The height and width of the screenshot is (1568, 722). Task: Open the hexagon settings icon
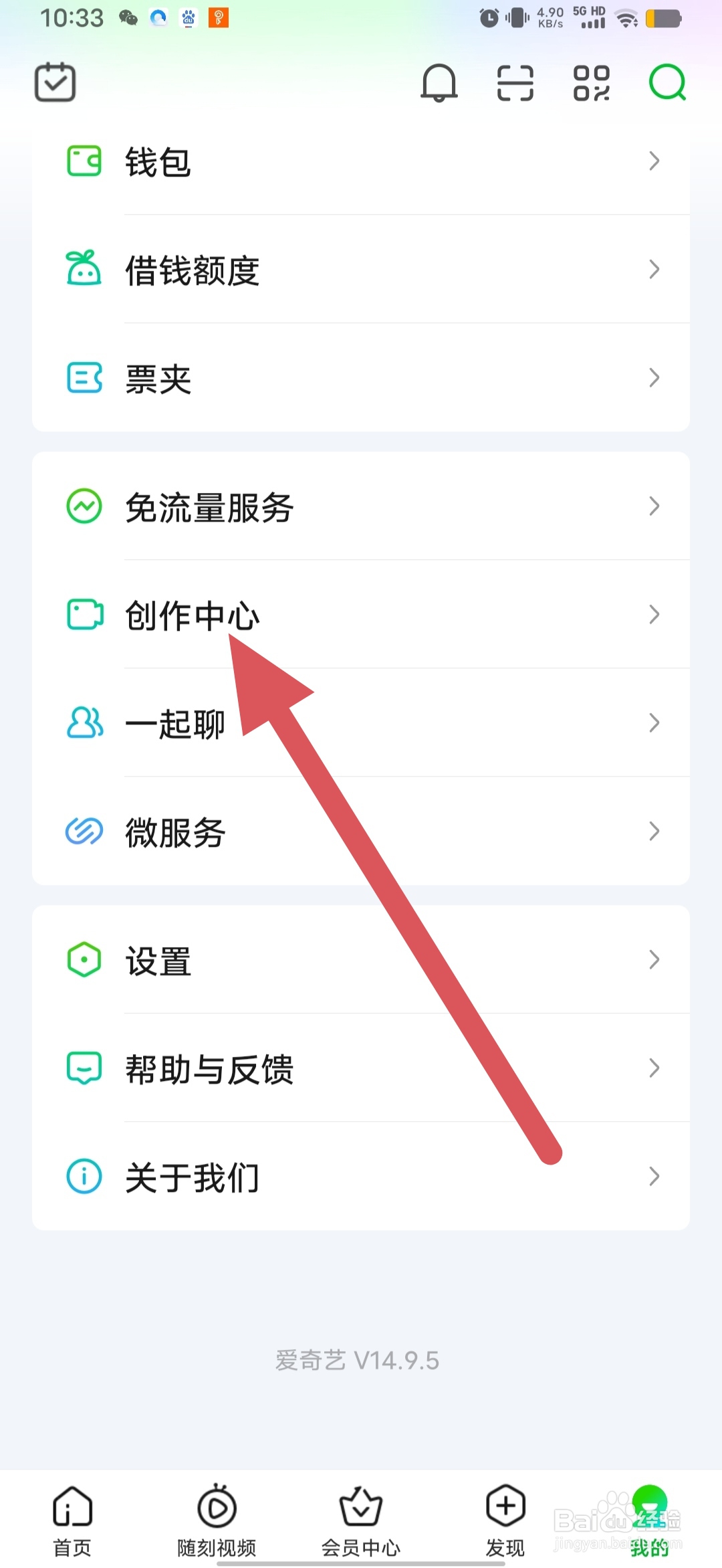pos(84,960)
